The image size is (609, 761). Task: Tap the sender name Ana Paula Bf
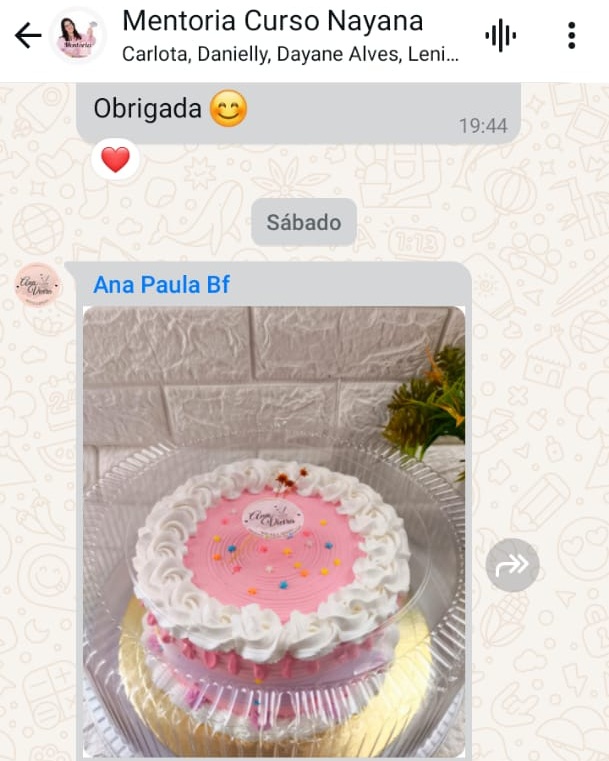[x=162, y=285]
